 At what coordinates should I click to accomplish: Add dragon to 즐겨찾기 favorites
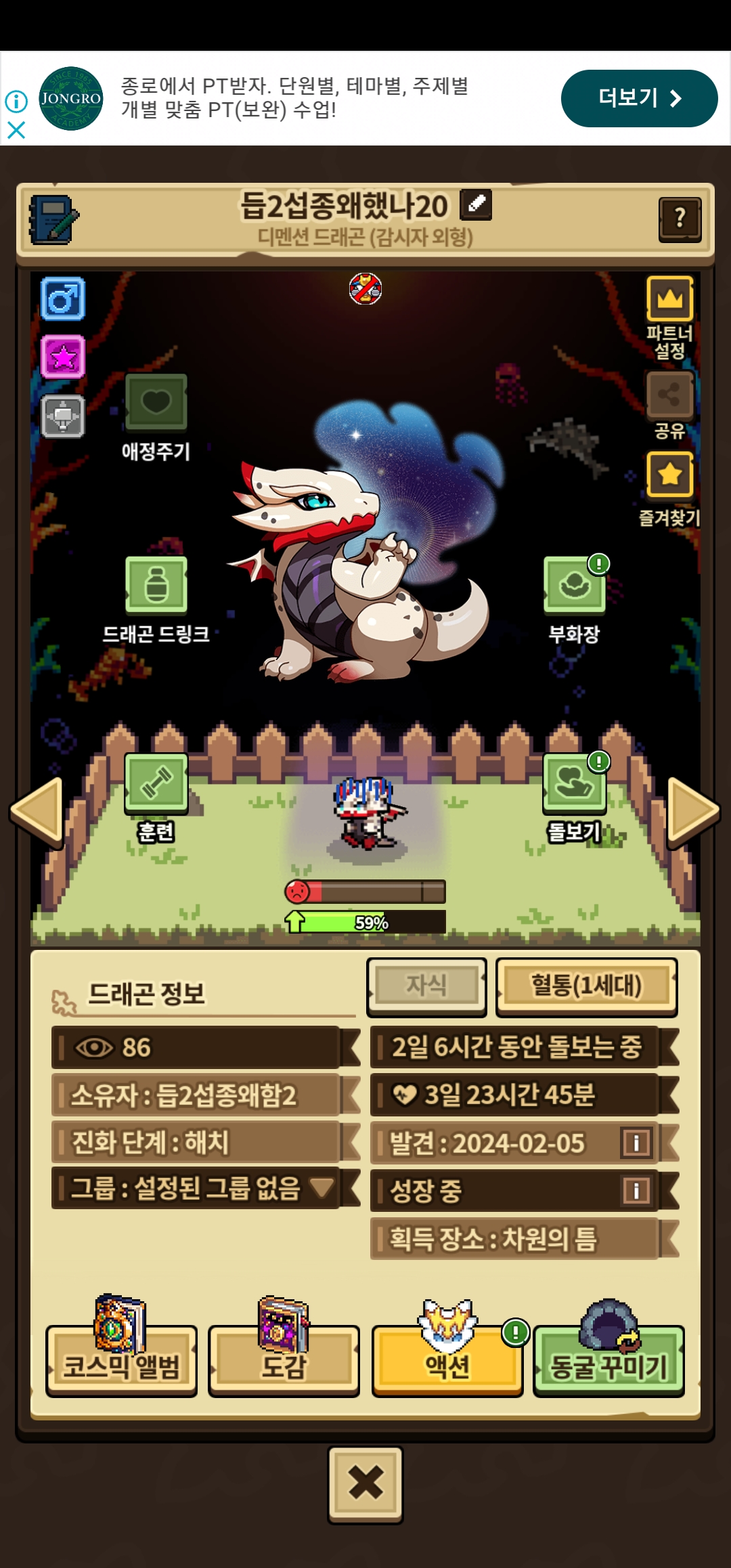pos(669,475)
